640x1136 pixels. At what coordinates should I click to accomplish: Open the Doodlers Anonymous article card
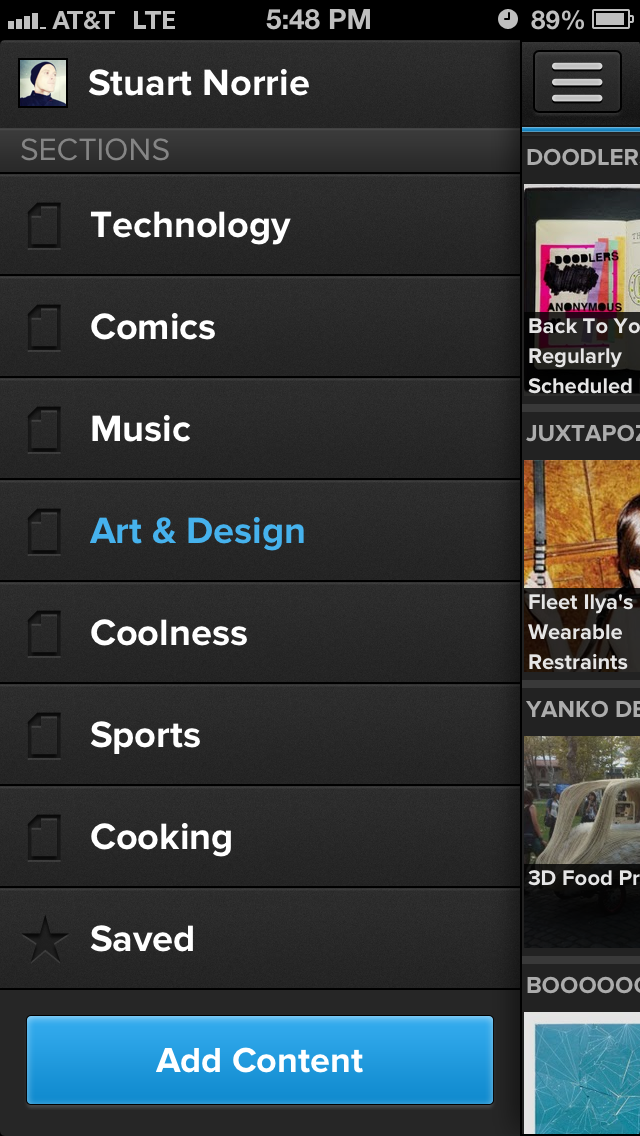point(582,290)
